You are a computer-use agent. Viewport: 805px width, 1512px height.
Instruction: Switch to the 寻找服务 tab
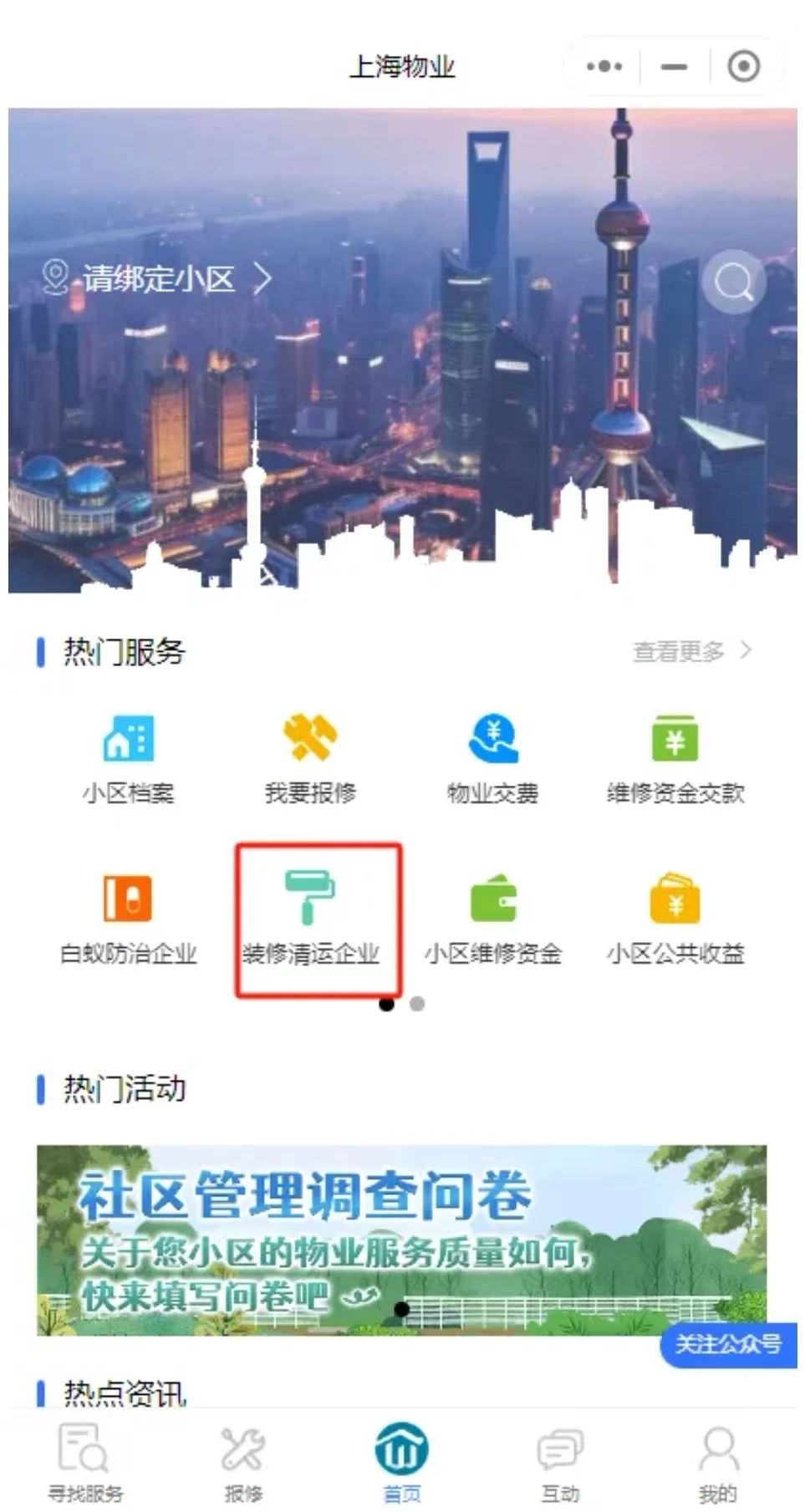coord(84,1463)
